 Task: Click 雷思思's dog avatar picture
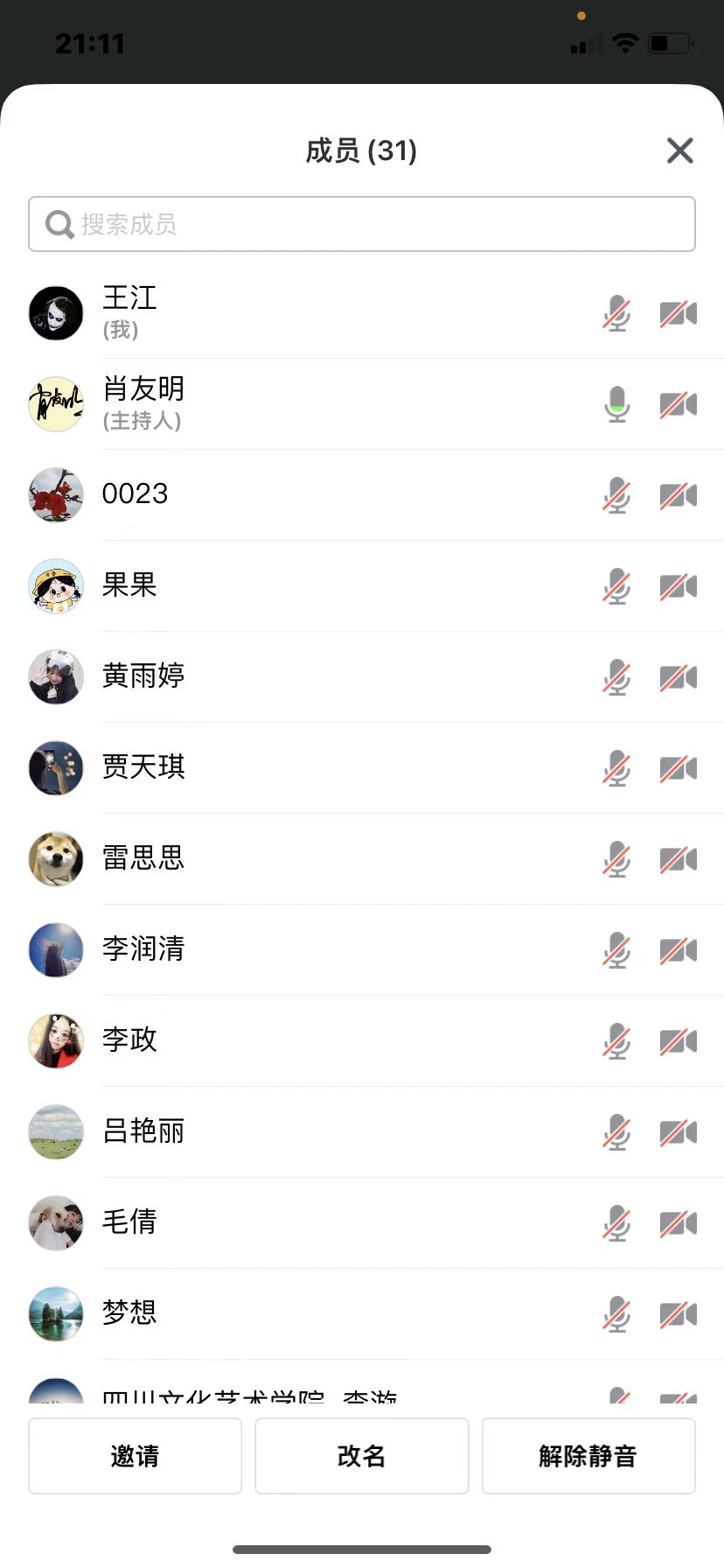(x=55, y=859)
